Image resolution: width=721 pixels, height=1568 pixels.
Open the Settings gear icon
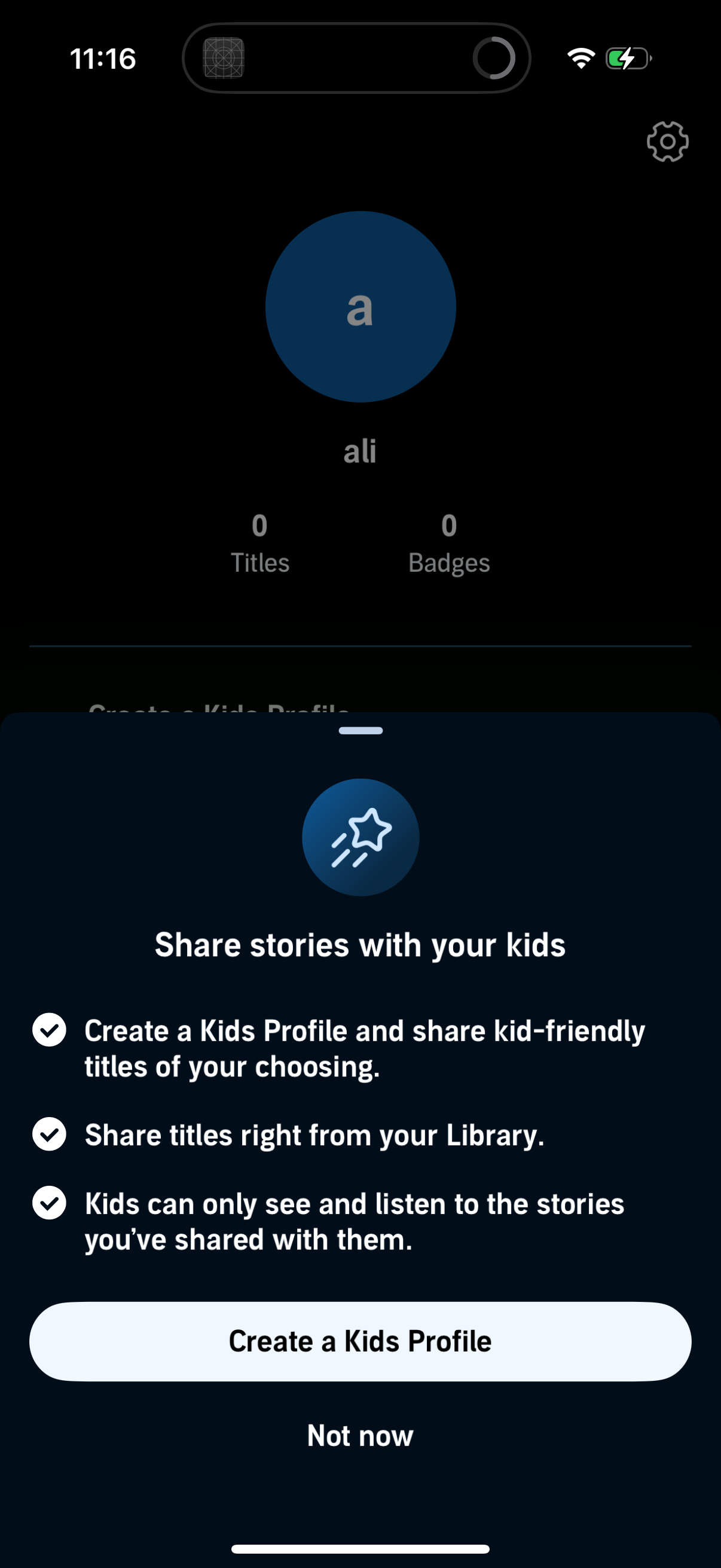pyautogui.click(x=667, y=141)
